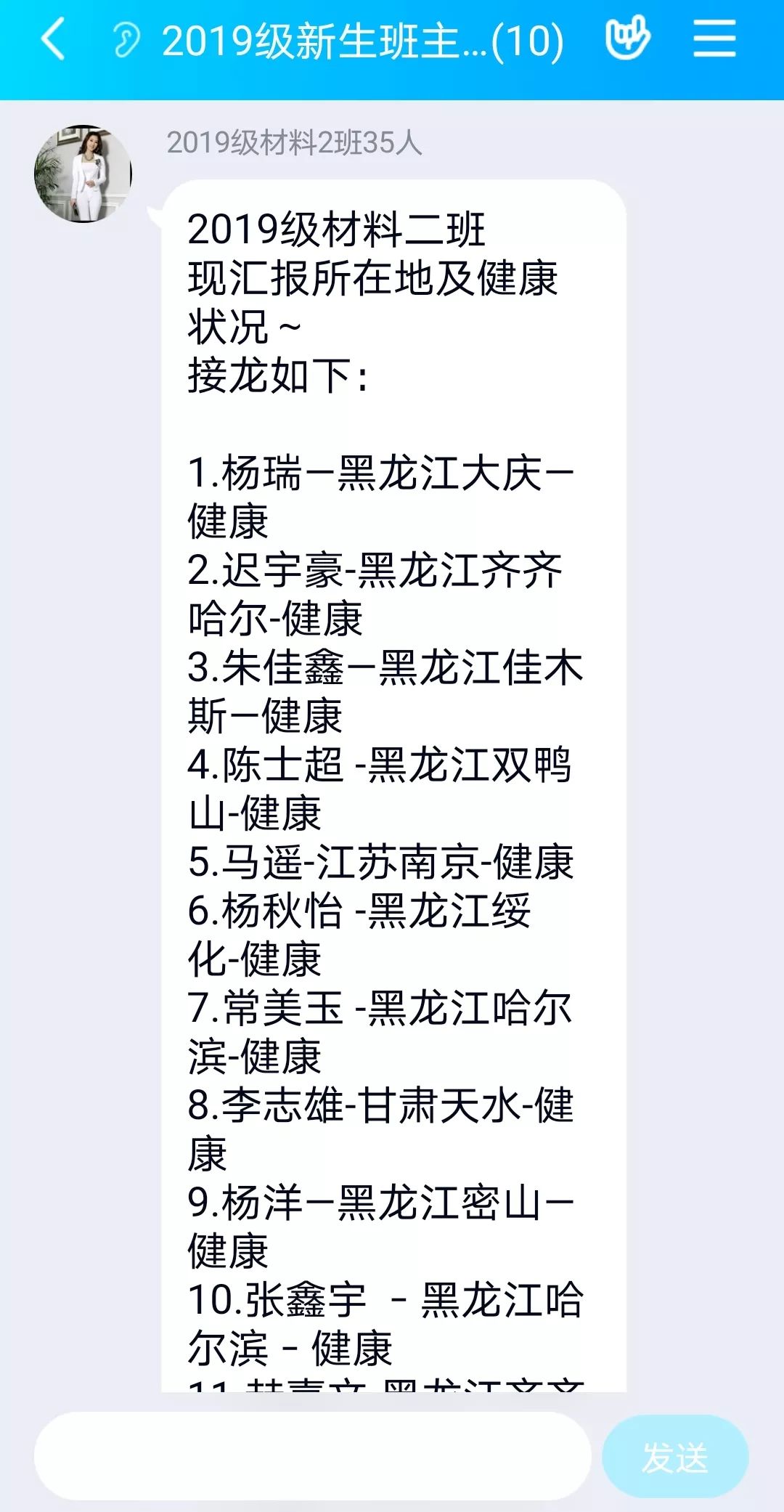Tap the 发送 send button
Screen dimensions: 784x1512
[675, 1456]
